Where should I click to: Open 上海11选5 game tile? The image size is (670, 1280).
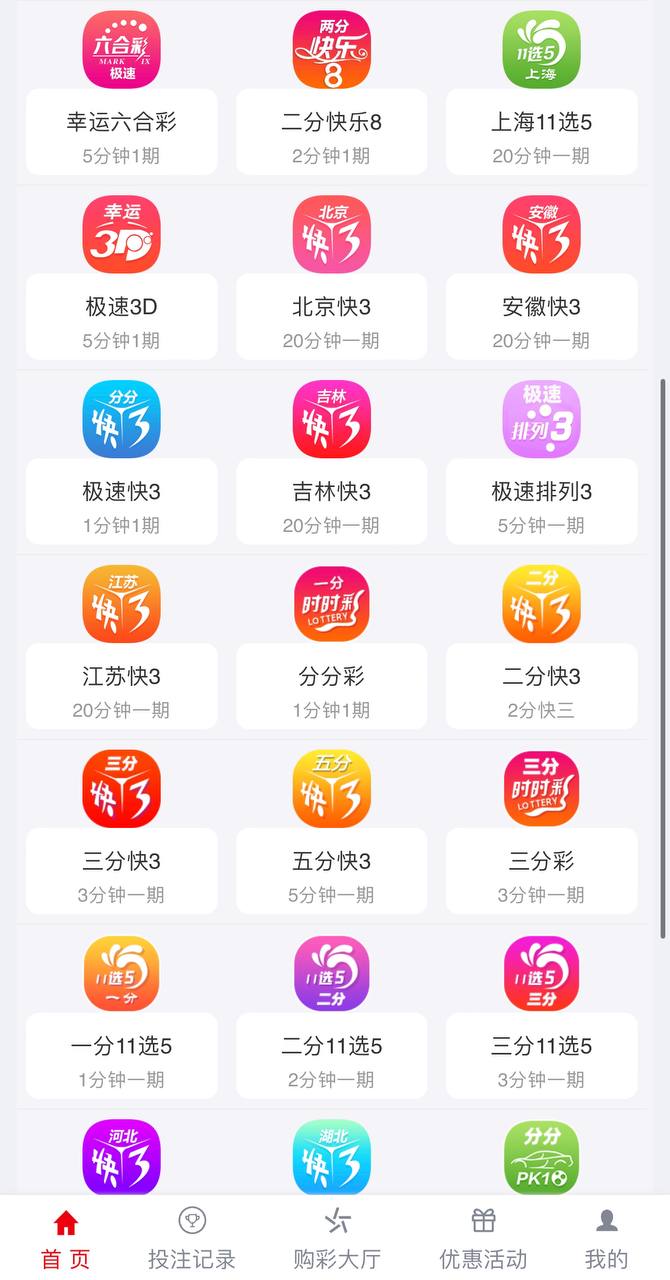coord(541,123)
